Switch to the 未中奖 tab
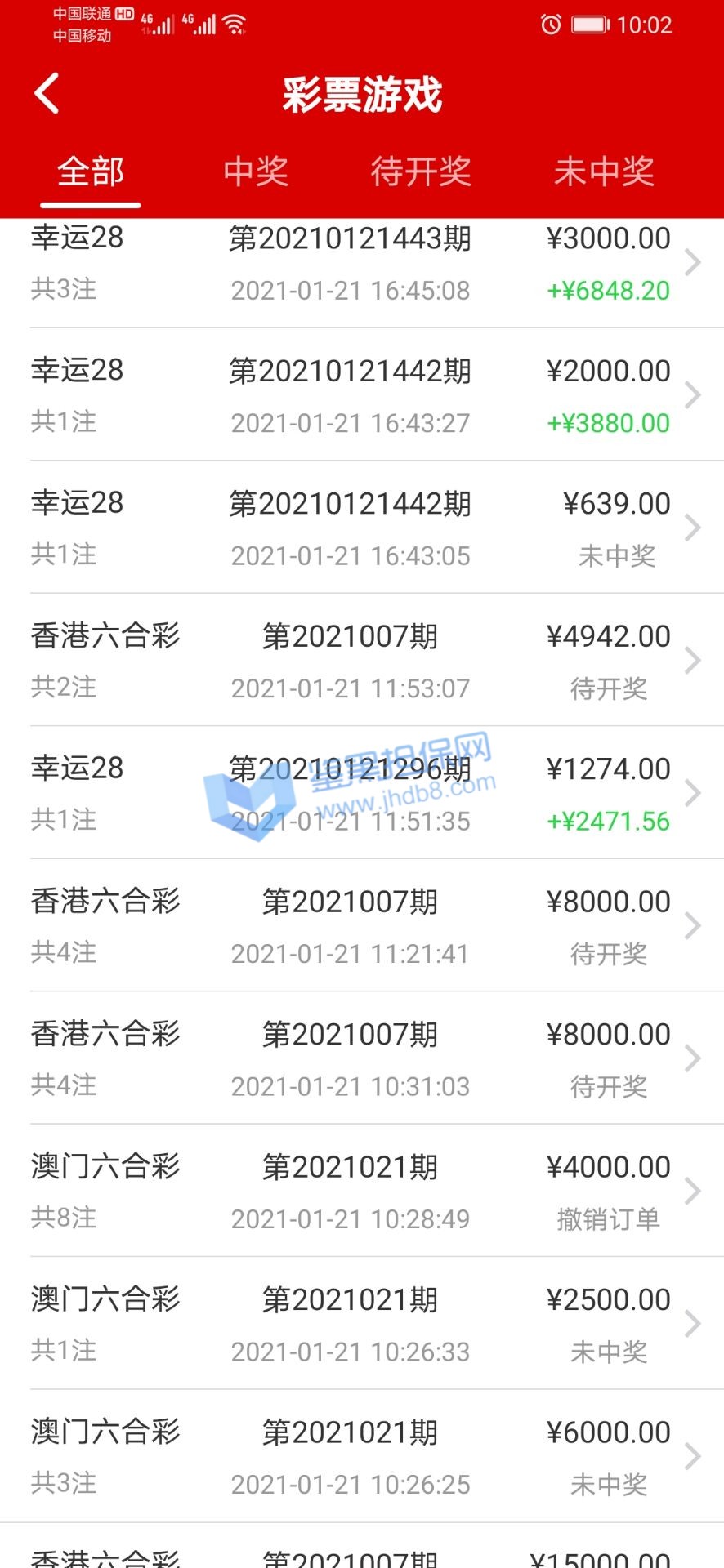Viewport: 724px width, 1568px height. point(604,171)
